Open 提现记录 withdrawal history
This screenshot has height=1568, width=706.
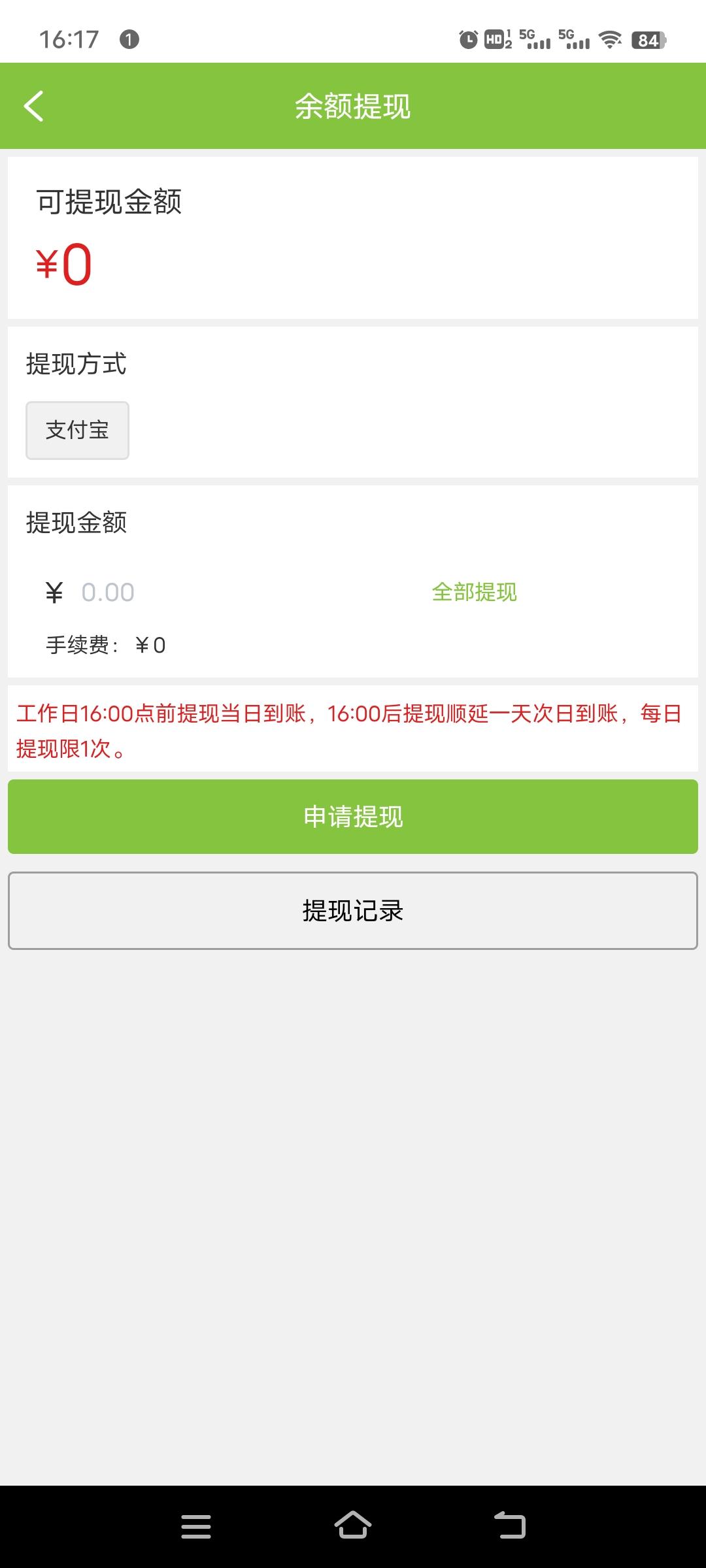353,910
